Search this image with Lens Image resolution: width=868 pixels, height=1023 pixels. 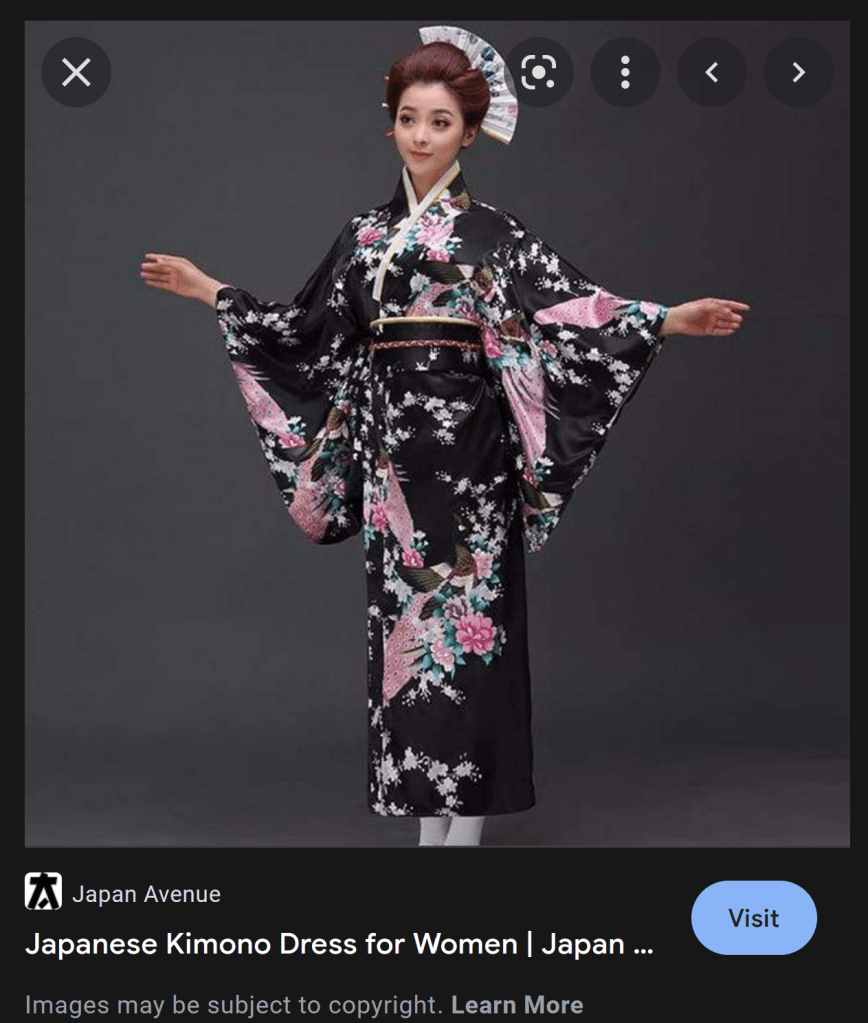538,72
